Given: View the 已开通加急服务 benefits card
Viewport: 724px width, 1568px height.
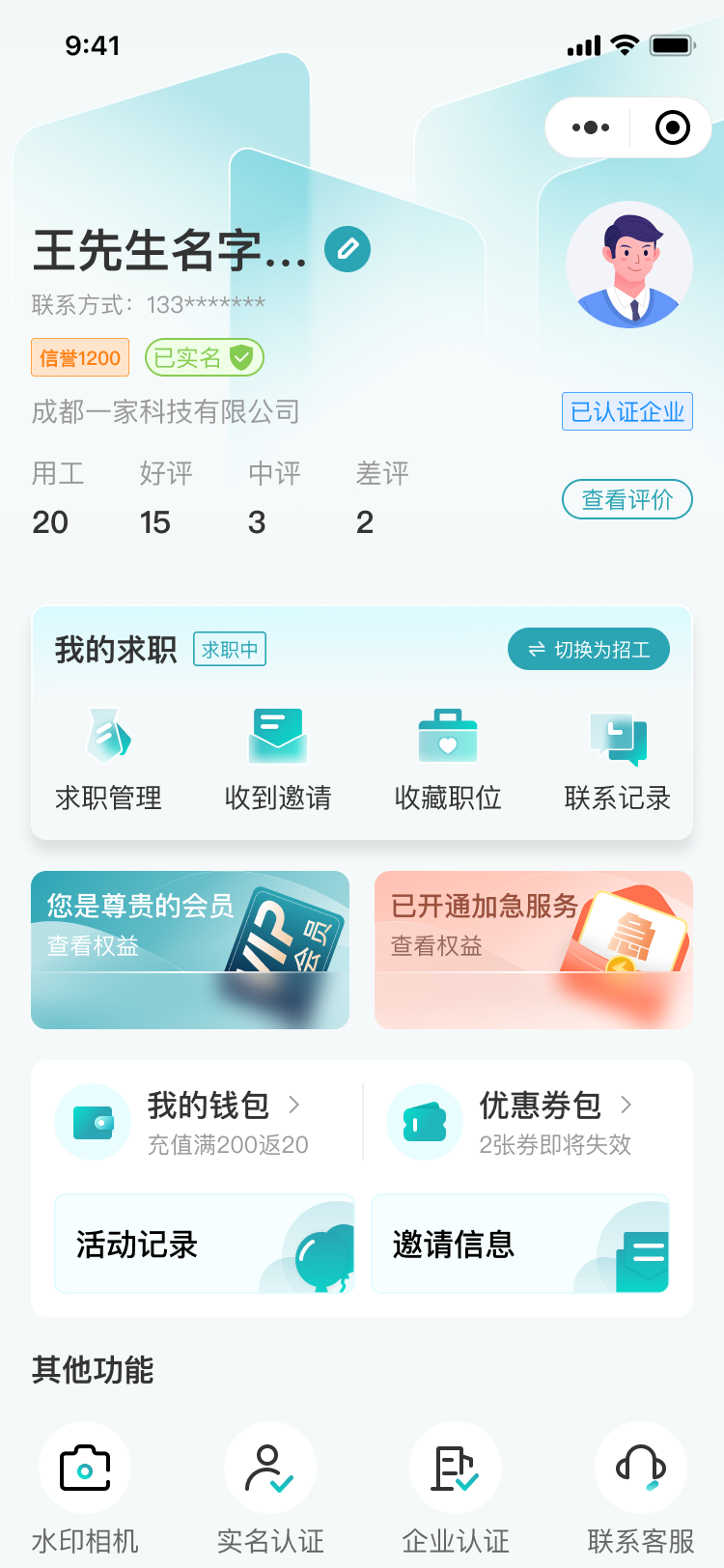Looking at the screenshot, I should [x=534, y=950].
